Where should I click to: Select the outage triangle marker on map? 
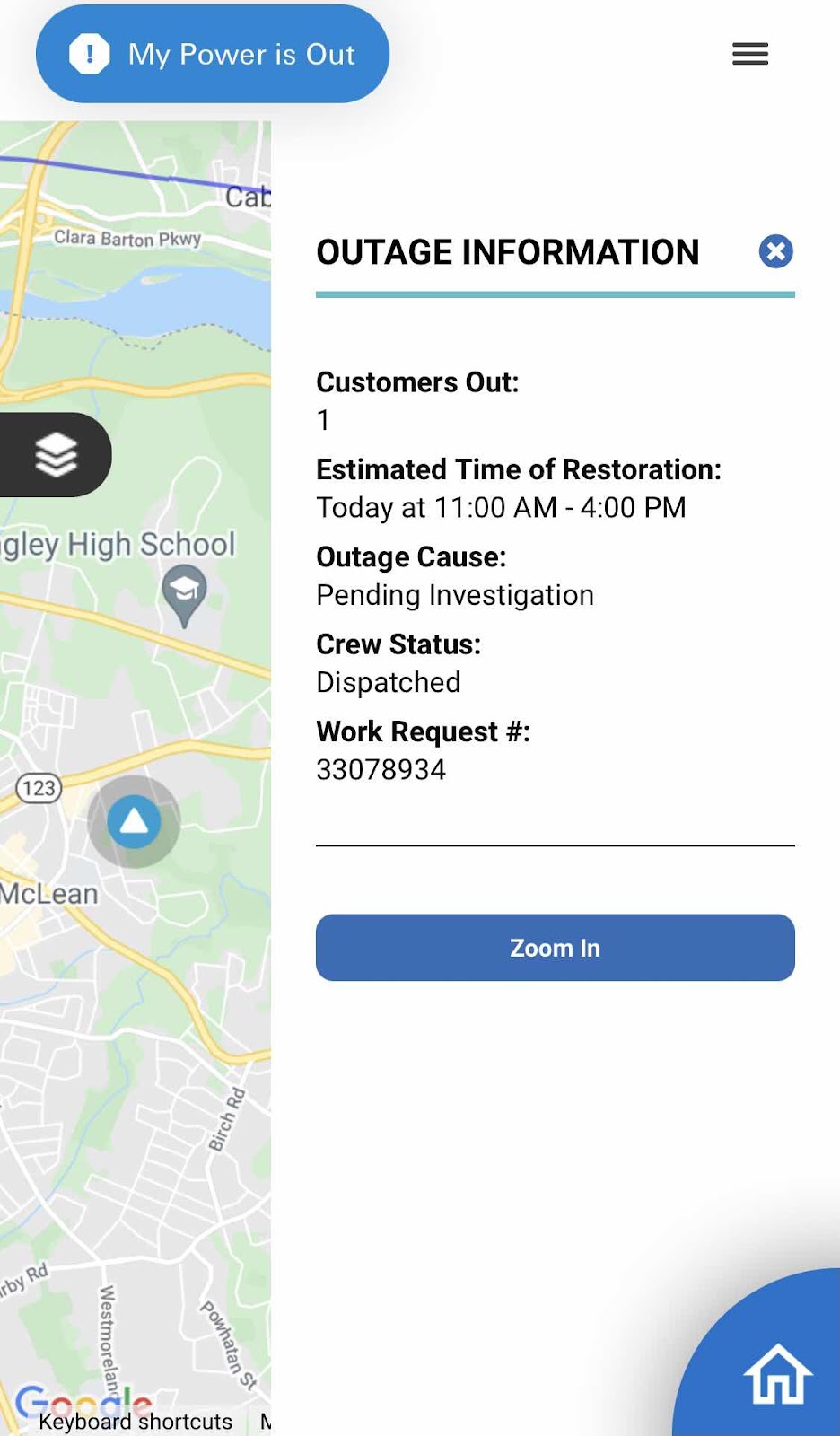[x=134, y=821]
